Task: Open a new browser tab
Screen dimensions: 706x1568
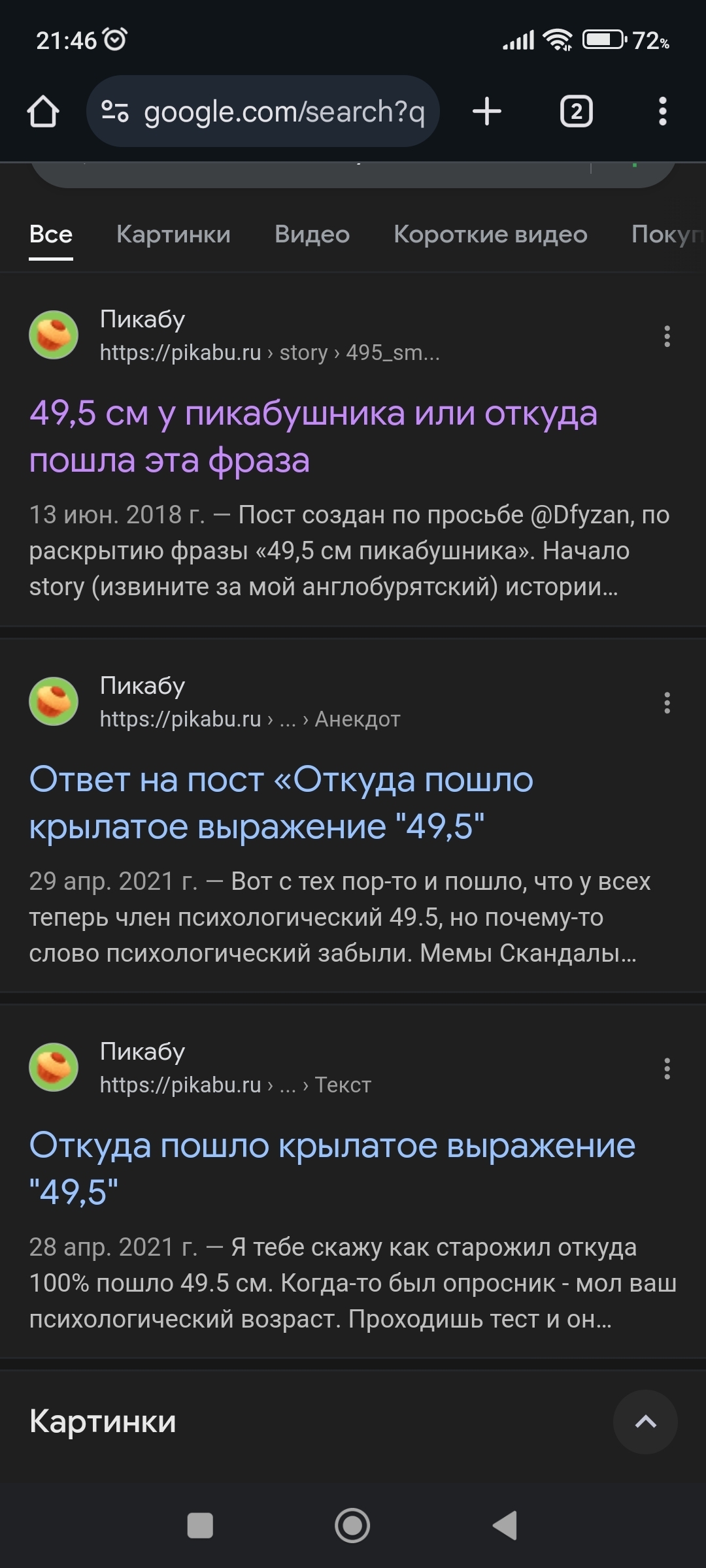Action: 487,112
